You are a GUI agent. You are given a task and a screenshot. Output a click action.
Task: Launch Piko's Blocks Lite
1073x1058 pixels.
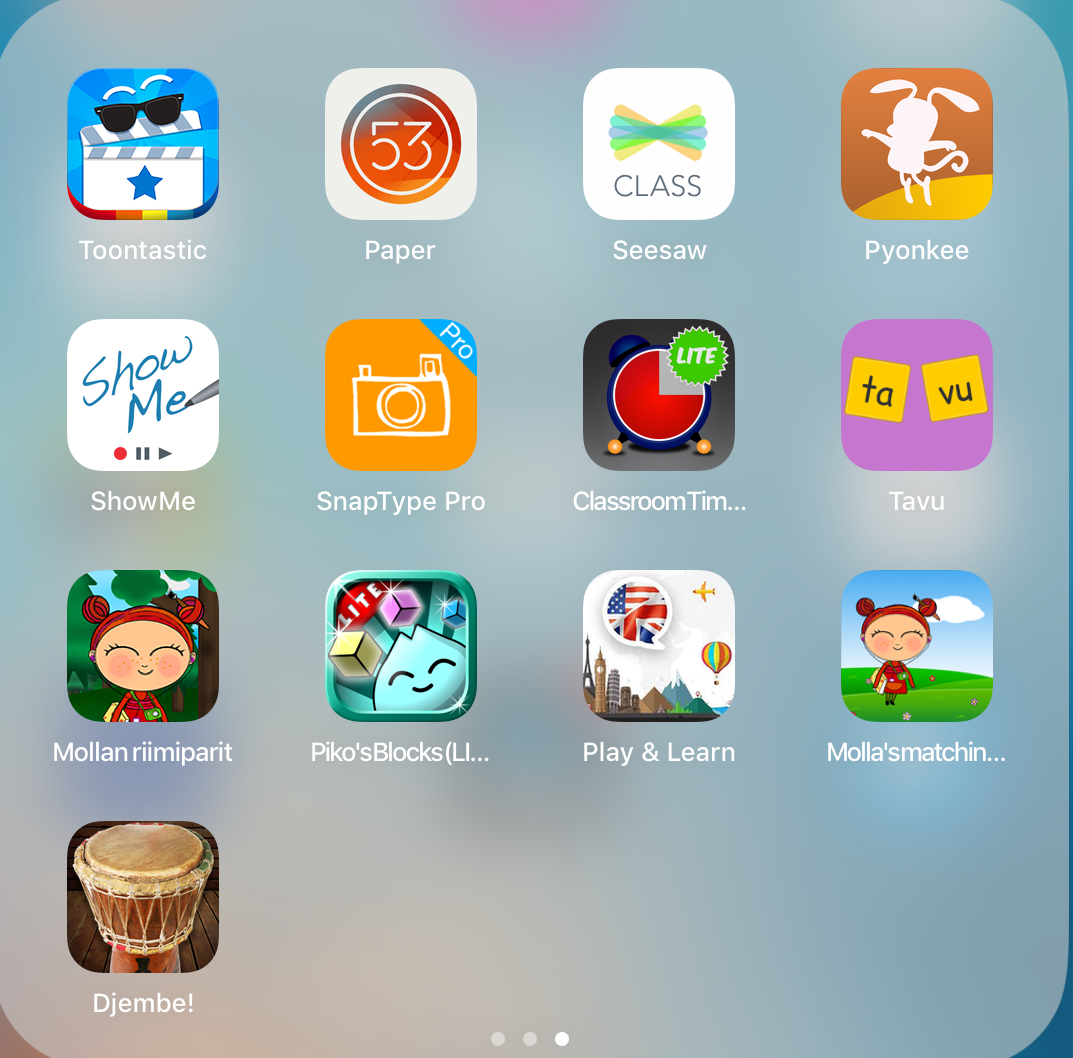400,646
